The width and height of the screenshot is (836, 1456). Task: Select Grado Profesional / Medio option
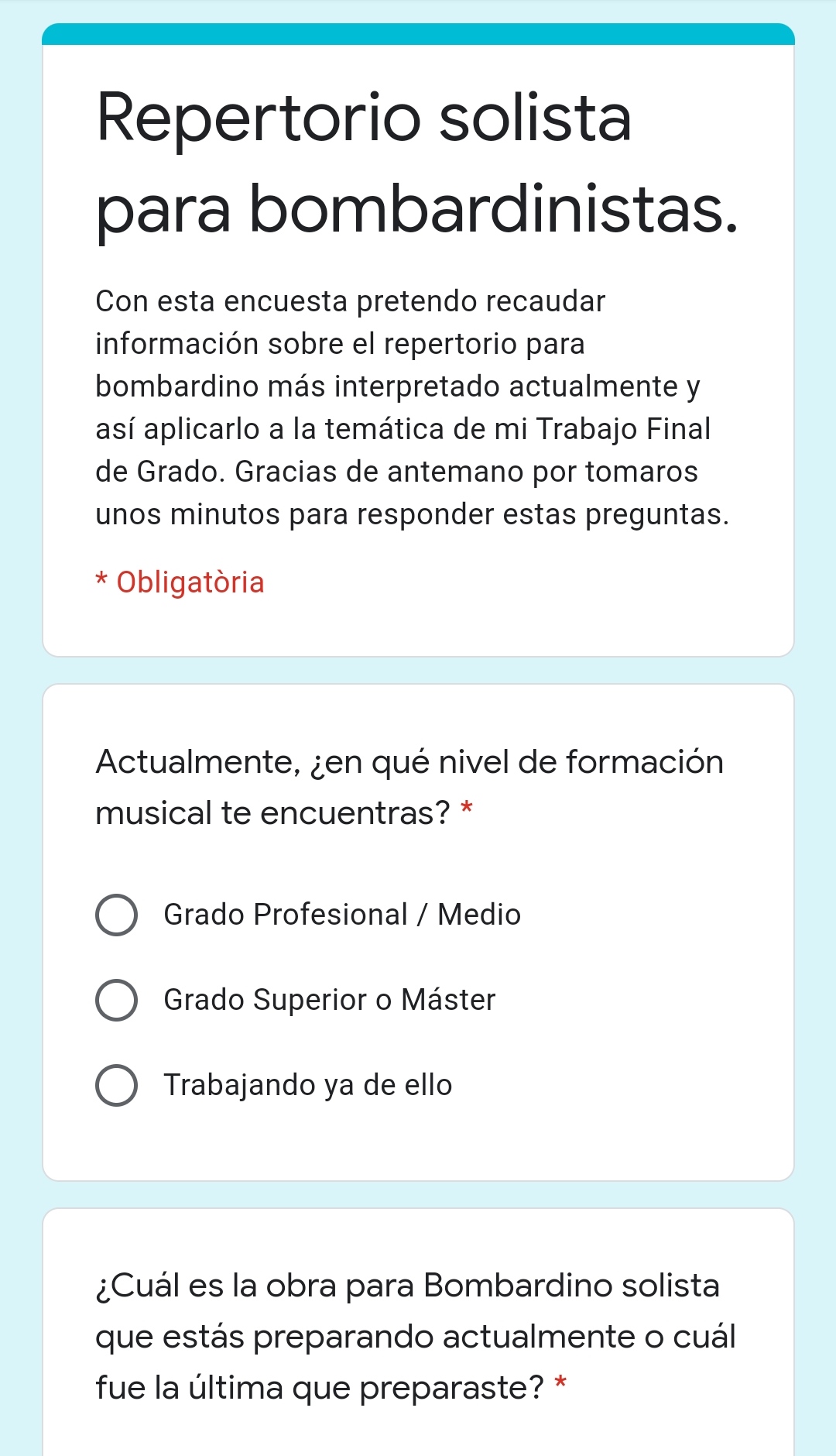[x=117, y=915]
